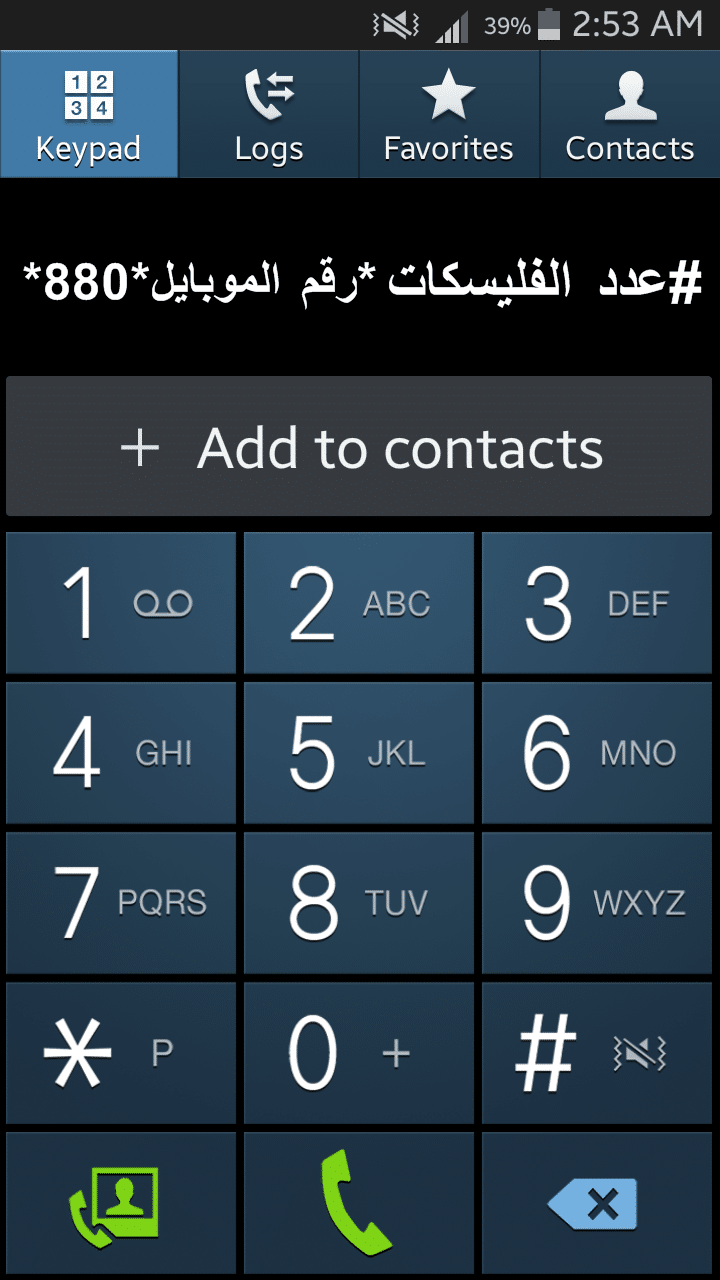Image resolution: width=720 pixels, height=1280 pixels.
Task: Tap Add to contacts
Action: click(x=359, y=447)
